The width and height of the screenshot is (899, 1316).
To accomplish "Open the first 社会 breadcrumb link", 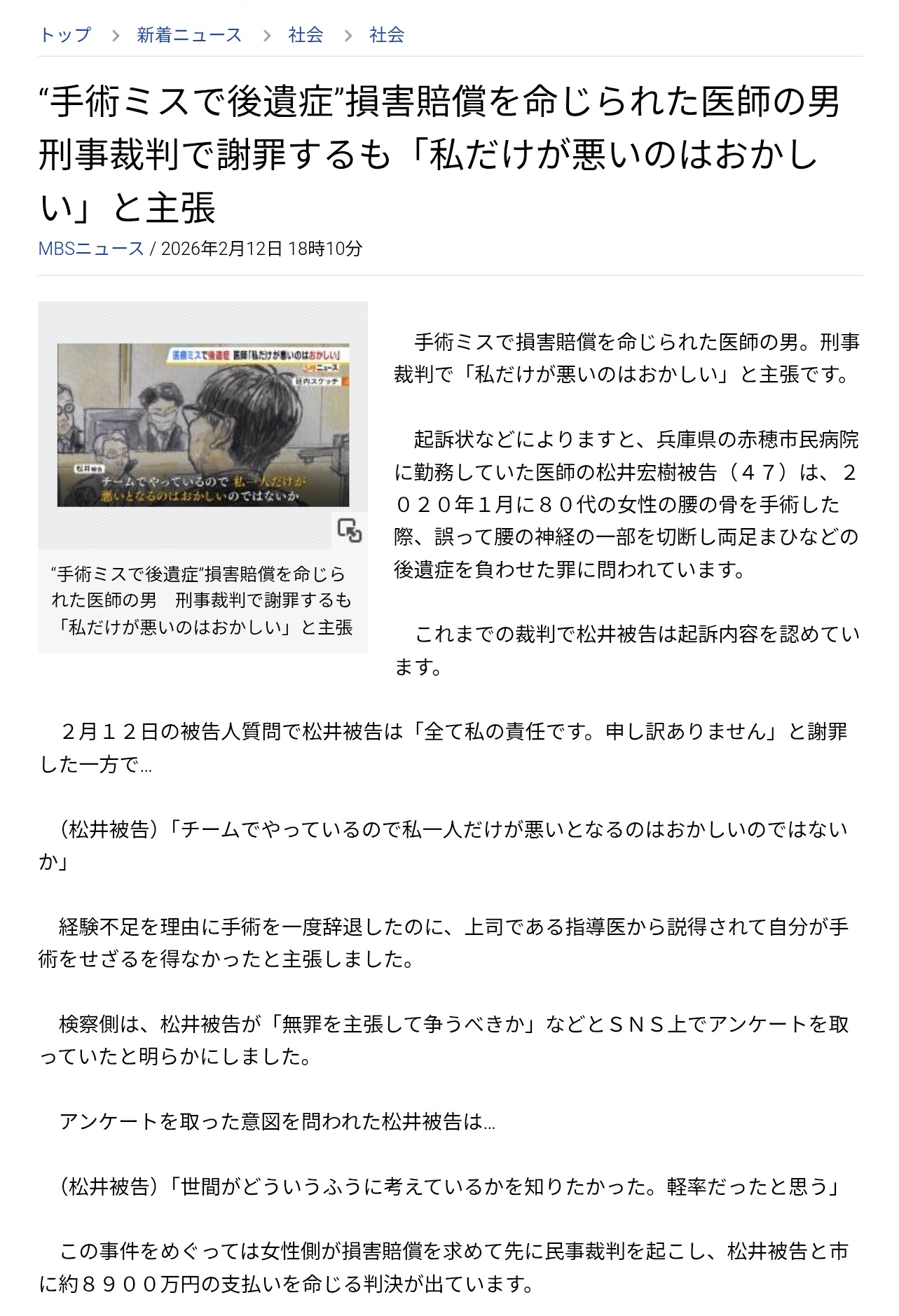I will [x=306, y=35].
